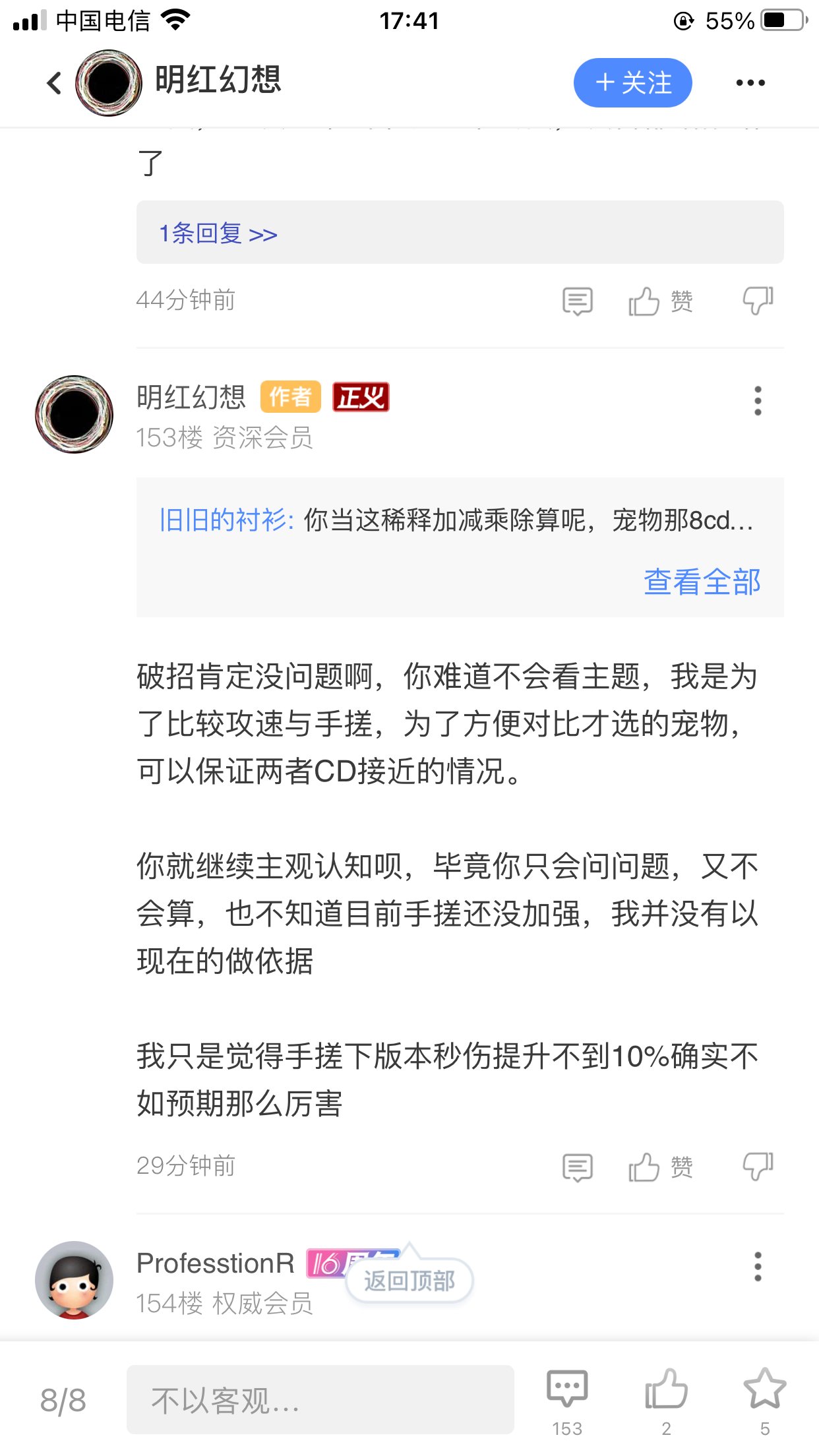Tap the red 正义 badge beside the author
Image resolution: width=819 pixels, height=1456 pixels.
(x=361, y=396)
